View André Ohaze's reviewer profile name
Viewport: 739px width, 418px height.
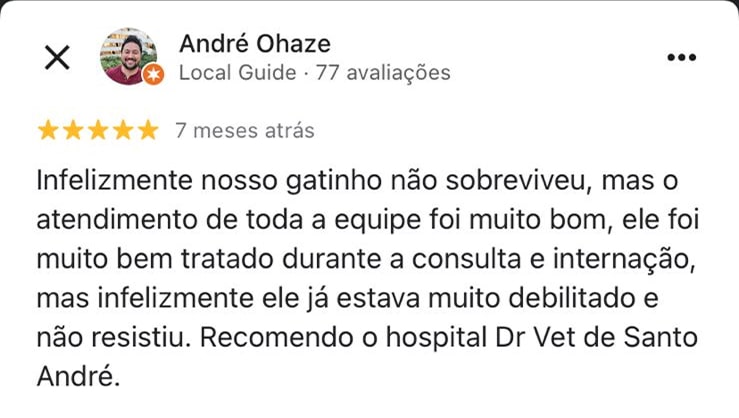click(254, 44)
